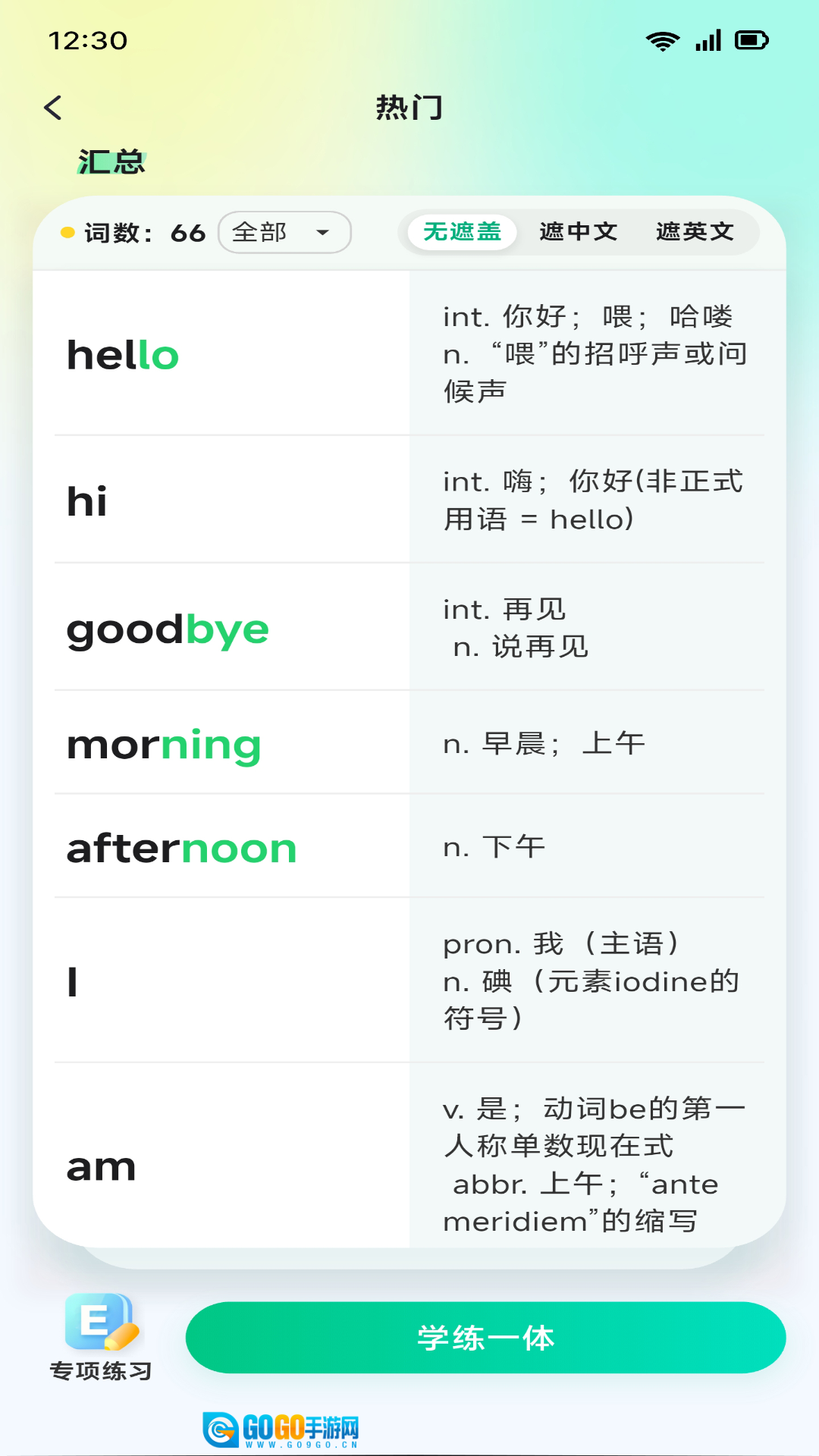The height and width of the screenshot is (1456, 819).
Task: Click the Wi-Fi status icon
Action: [662, 39]
